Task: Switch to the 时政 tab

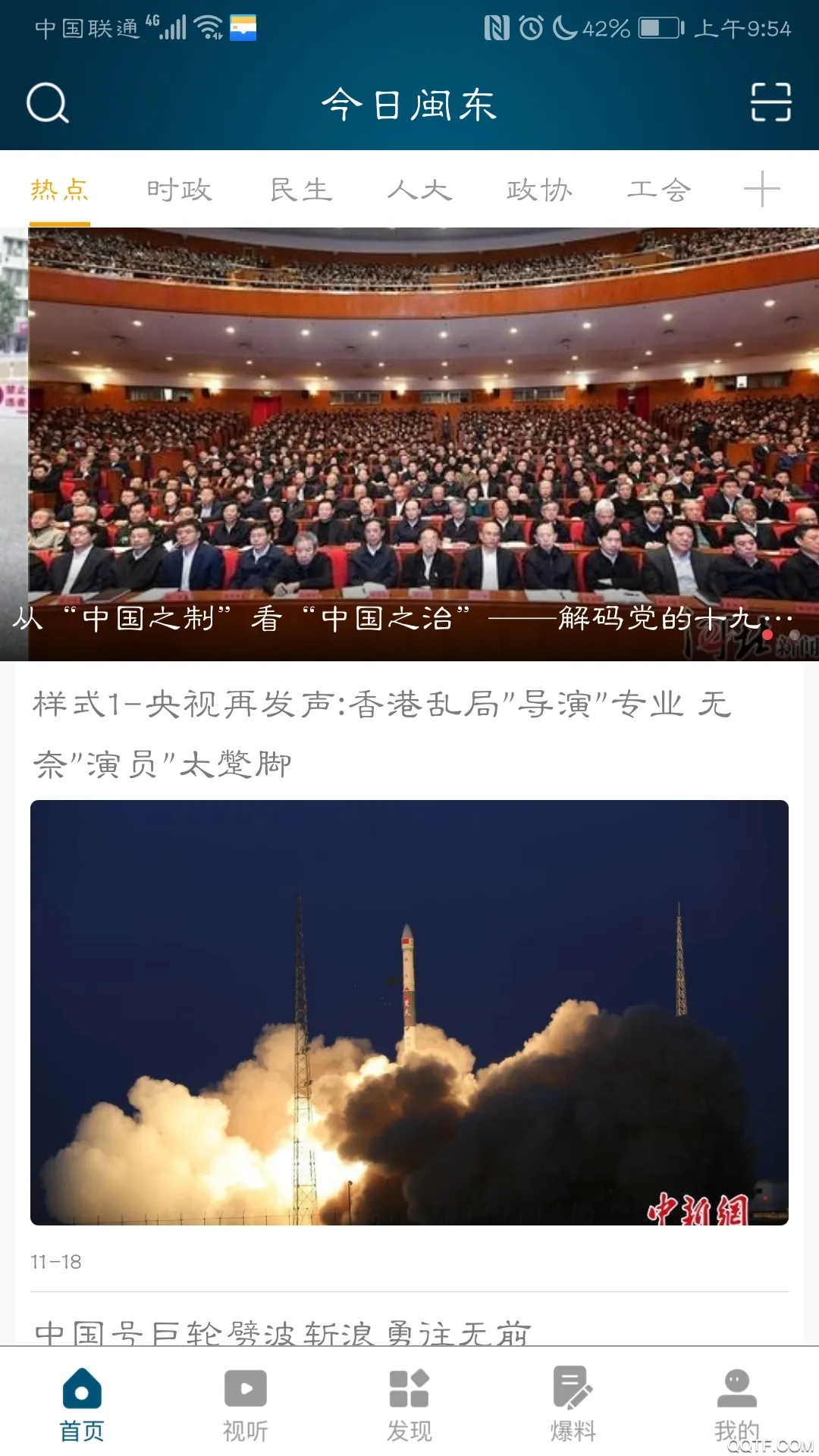Action: click(180, 190)
